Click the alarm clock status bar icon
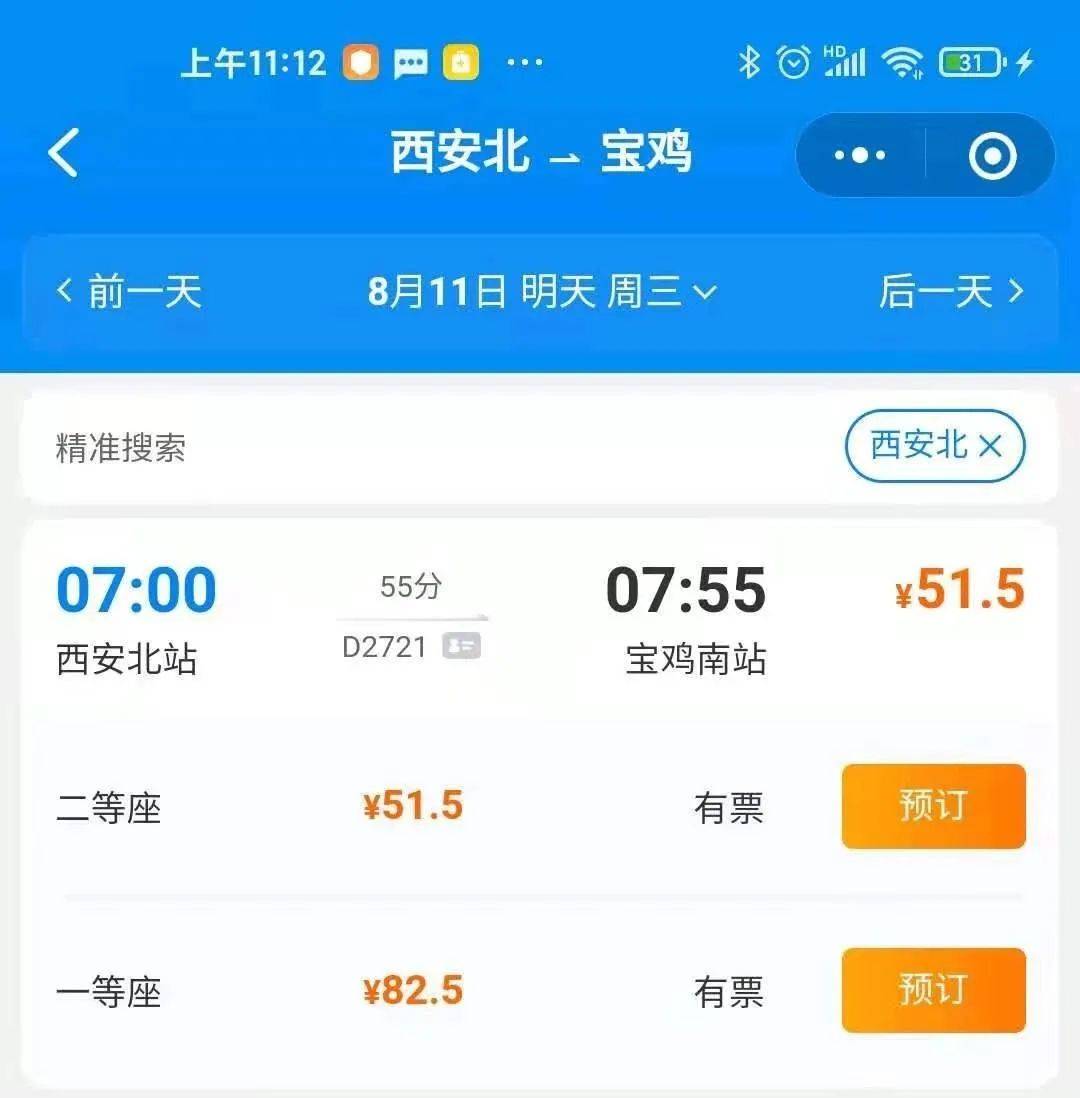Image resolution: width=1080 pixels, height=1098 pixels. [x=793, y=62]
